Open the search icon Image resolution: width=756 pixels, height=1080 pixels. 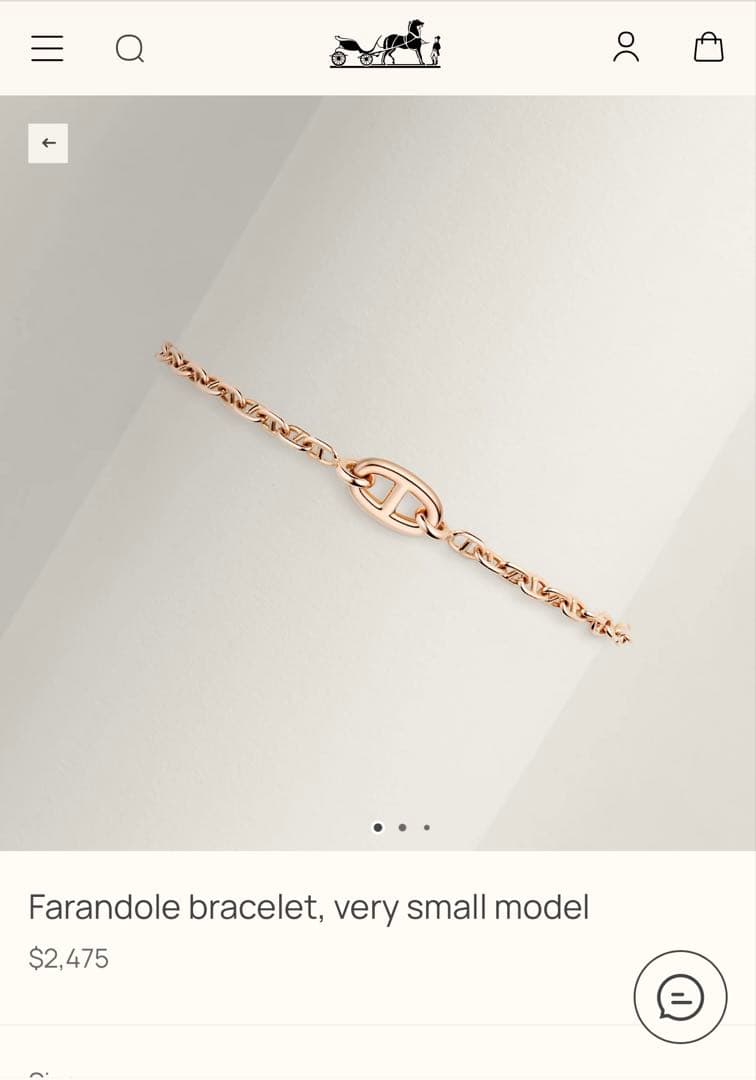pos(130,48)
